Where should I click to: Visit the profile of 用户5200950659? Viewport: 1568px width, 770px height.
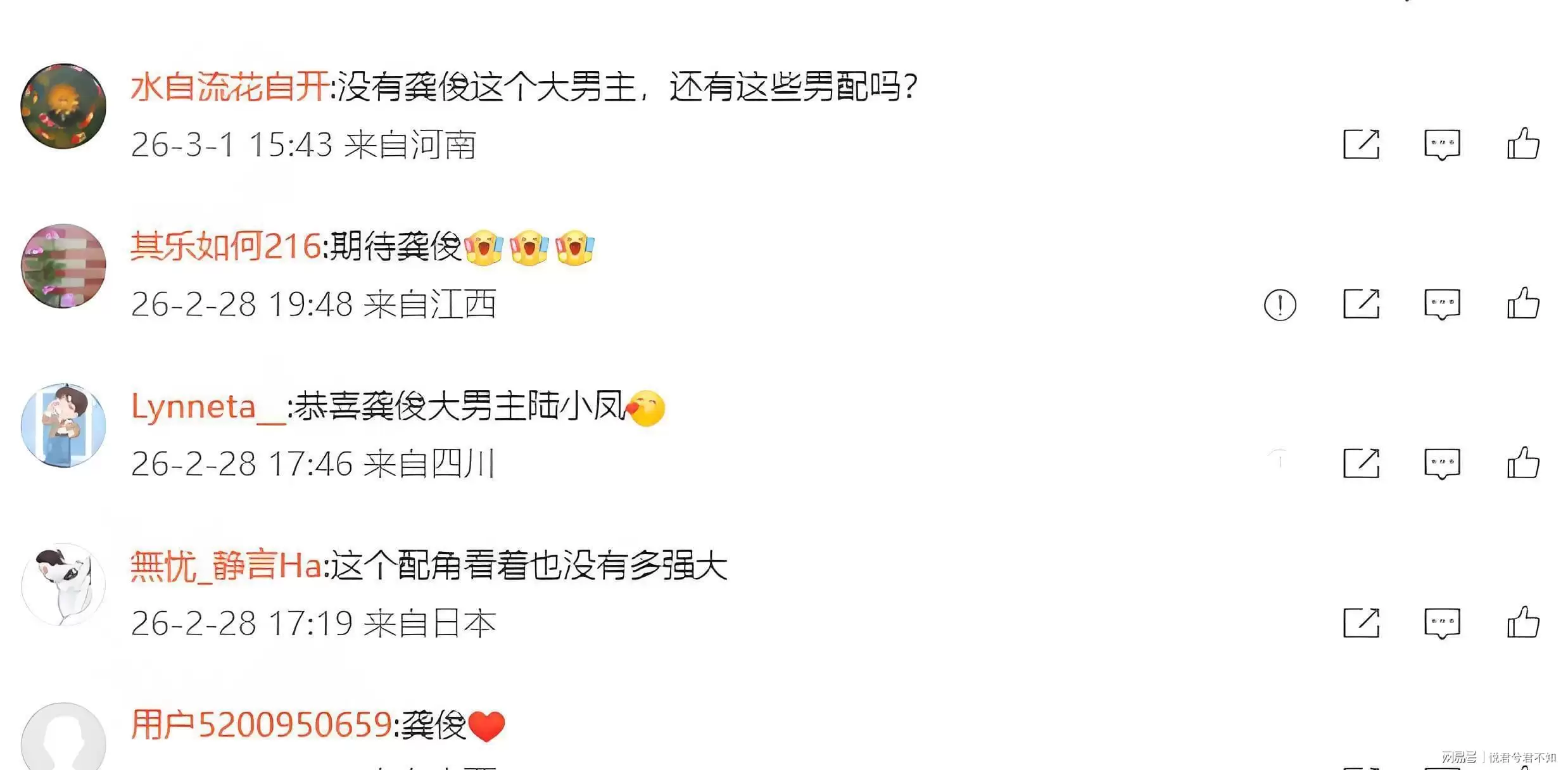261,725
